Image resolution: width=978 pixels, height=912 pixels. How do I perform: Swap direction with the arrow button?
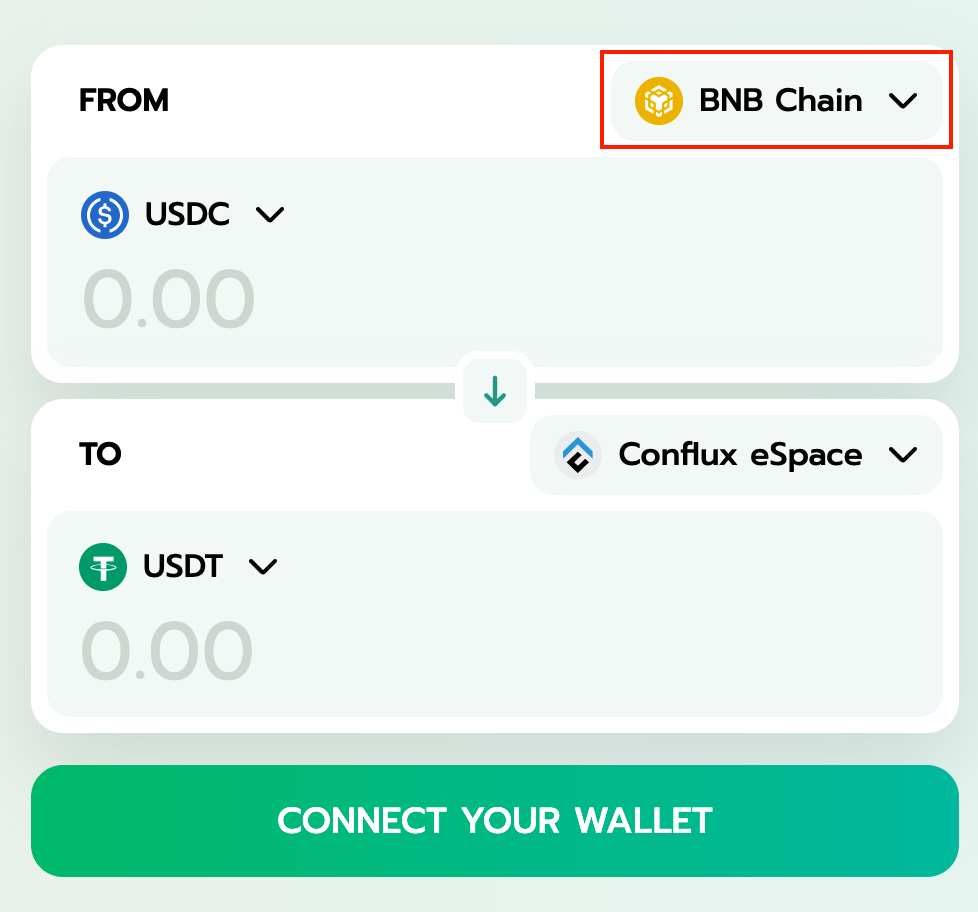tap(495, 392)
